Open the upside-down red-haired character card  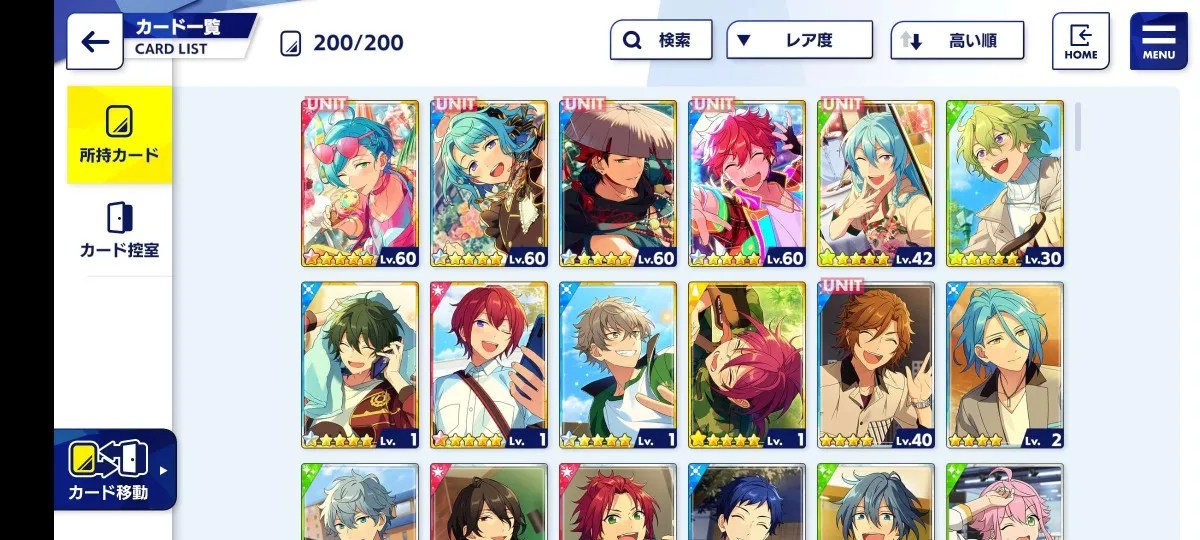point(747,365)
